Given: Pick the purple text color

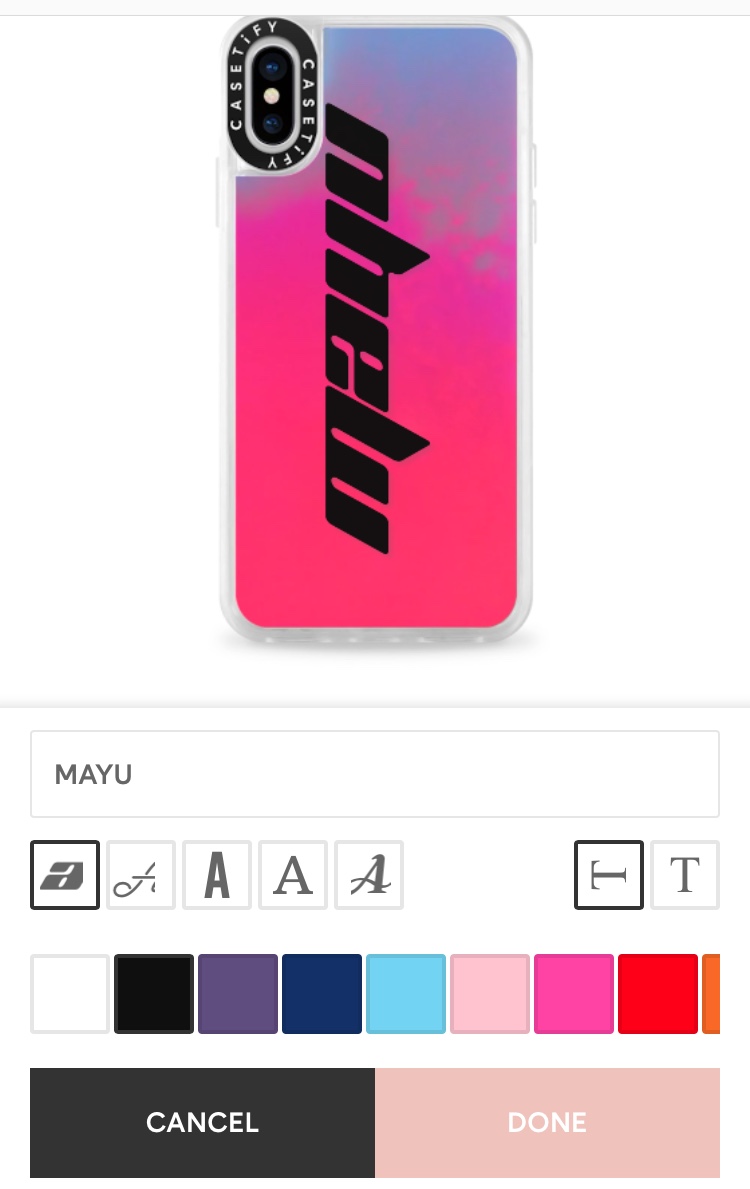Looking at the screenshot, I should (x=238, y=994).
